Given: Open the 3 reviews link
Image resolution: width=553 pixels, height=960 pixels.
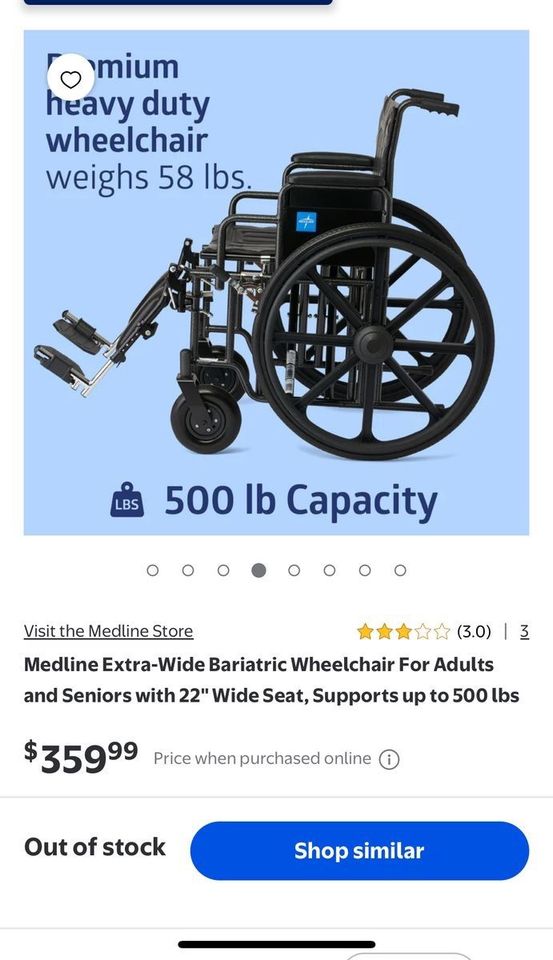Looking at the screenshot, I should [x=524, y=631].
